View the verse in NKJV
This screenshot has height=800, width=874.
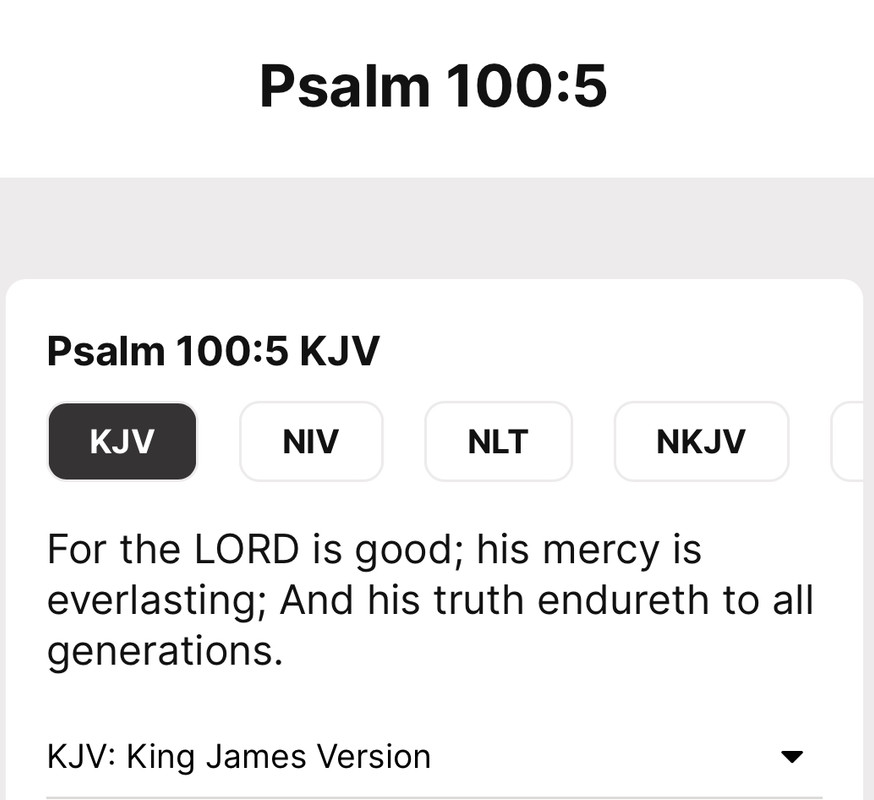701,441
